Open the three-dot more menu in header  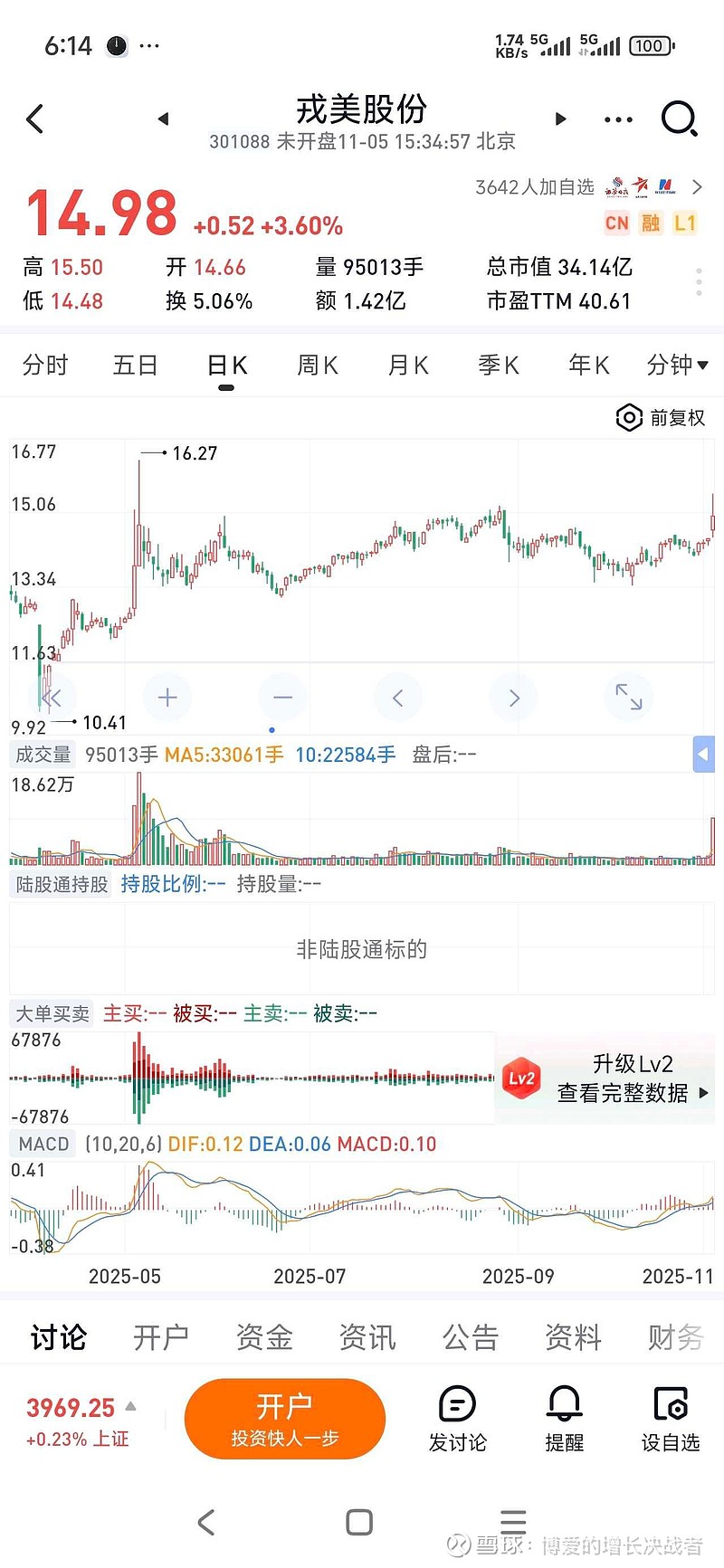click(618, 119)
